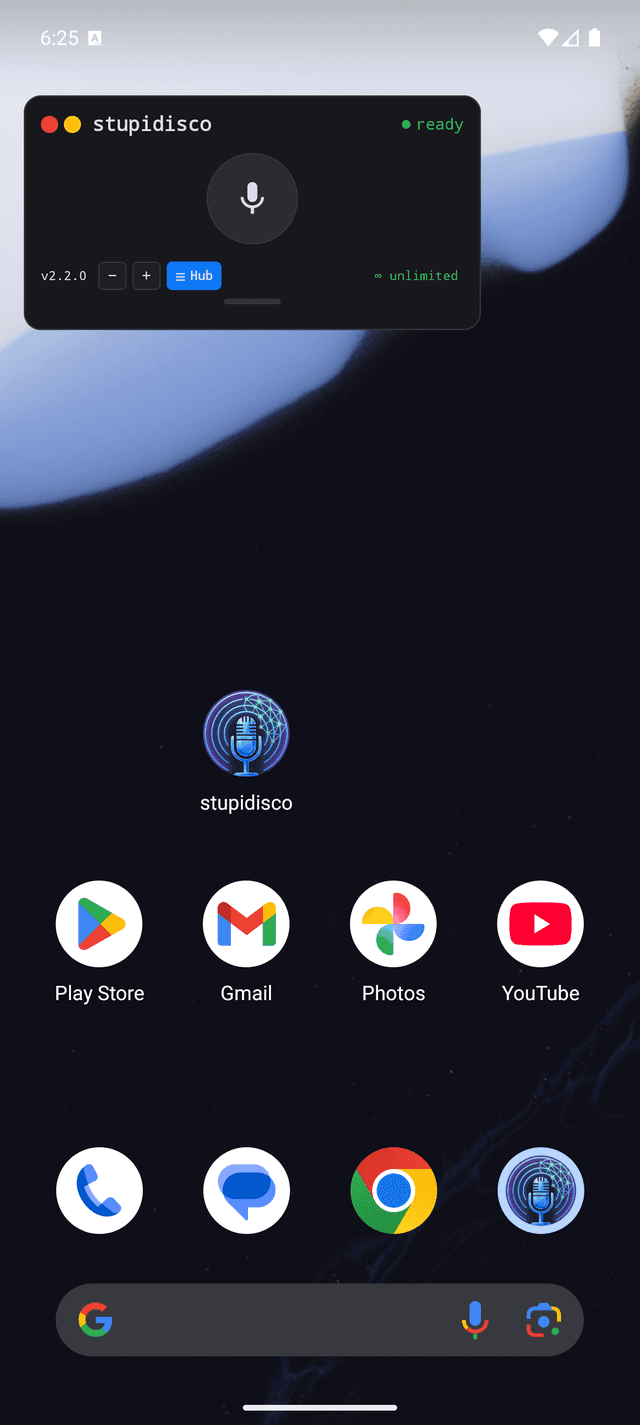The width and height of the screenshot is (640, 1425).
Task: Open YouTube
Action: pyautogui.click(x=540, y=924)
